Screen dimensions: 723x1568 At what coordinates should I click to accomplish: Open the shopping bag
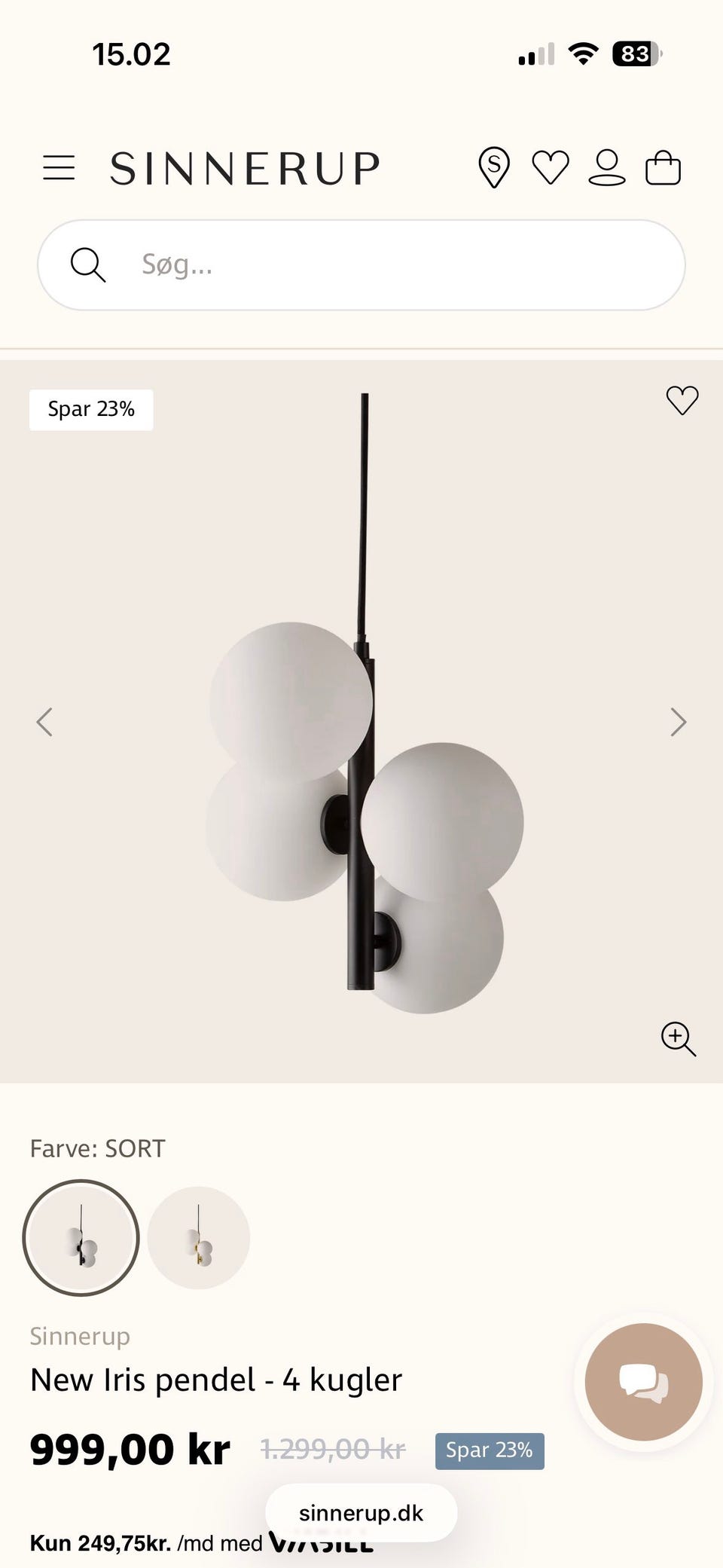664,167
